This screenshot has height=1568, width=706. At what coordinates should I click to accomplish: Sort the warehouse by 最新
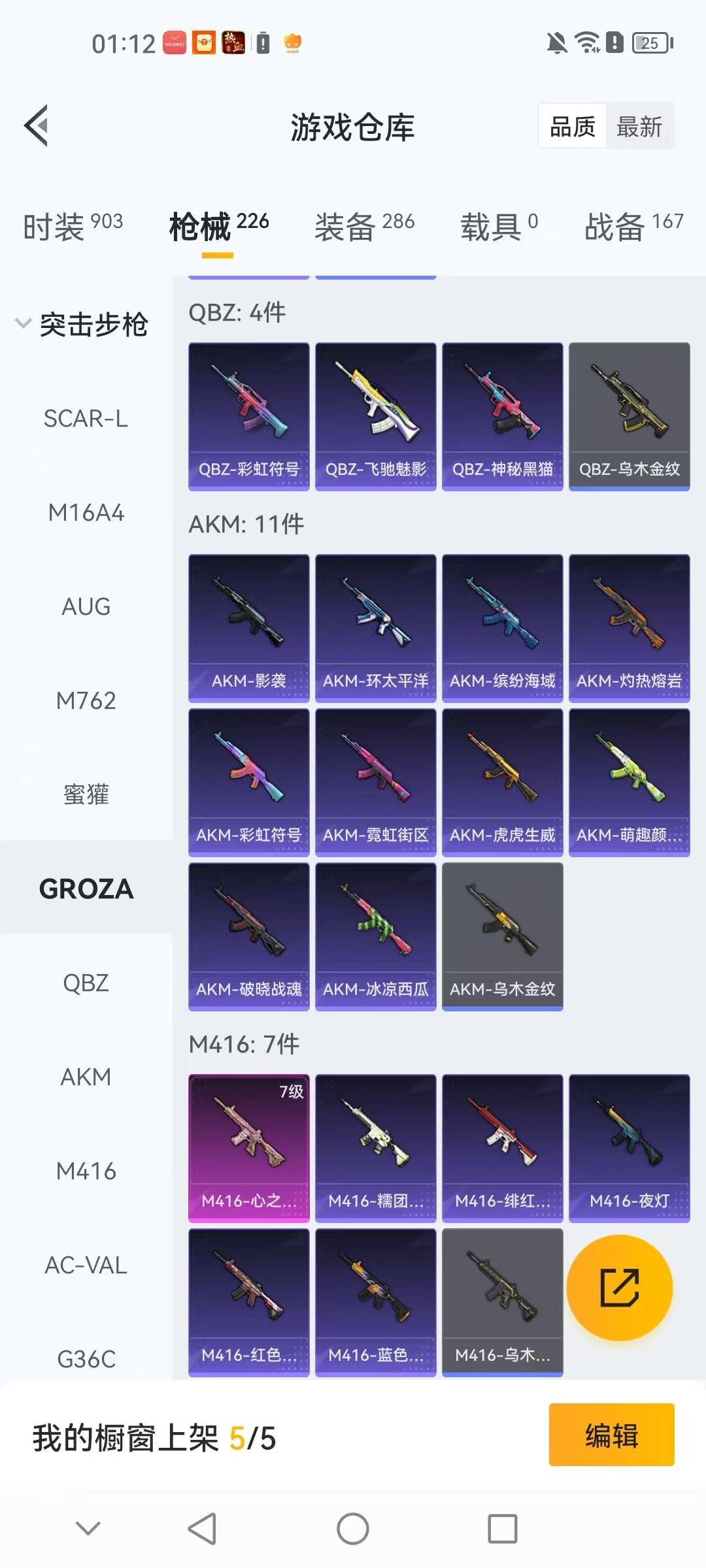639,127
